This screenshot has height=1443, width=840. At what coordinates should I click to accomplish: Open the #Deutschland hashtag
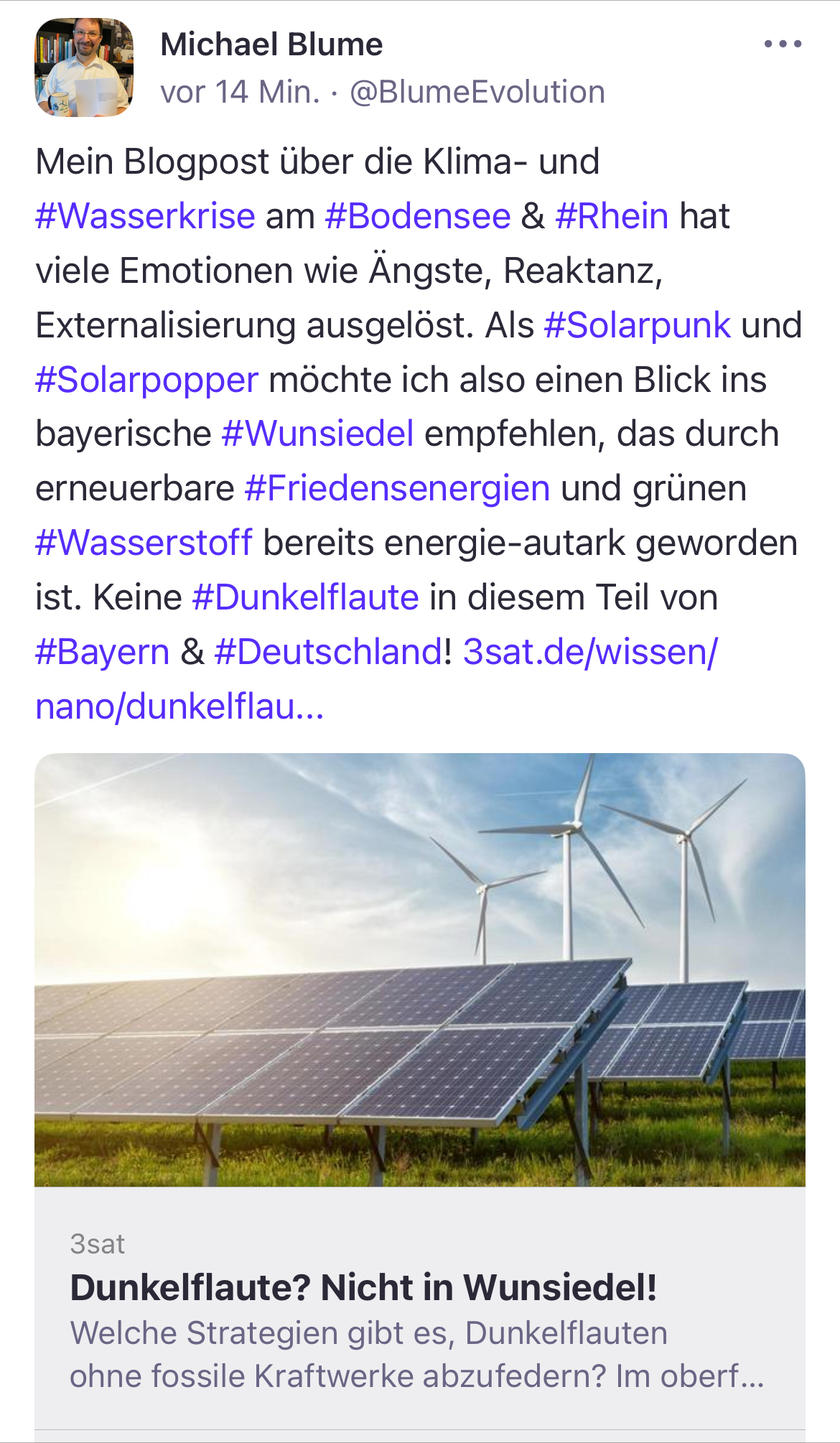click(x=328, y=653)
